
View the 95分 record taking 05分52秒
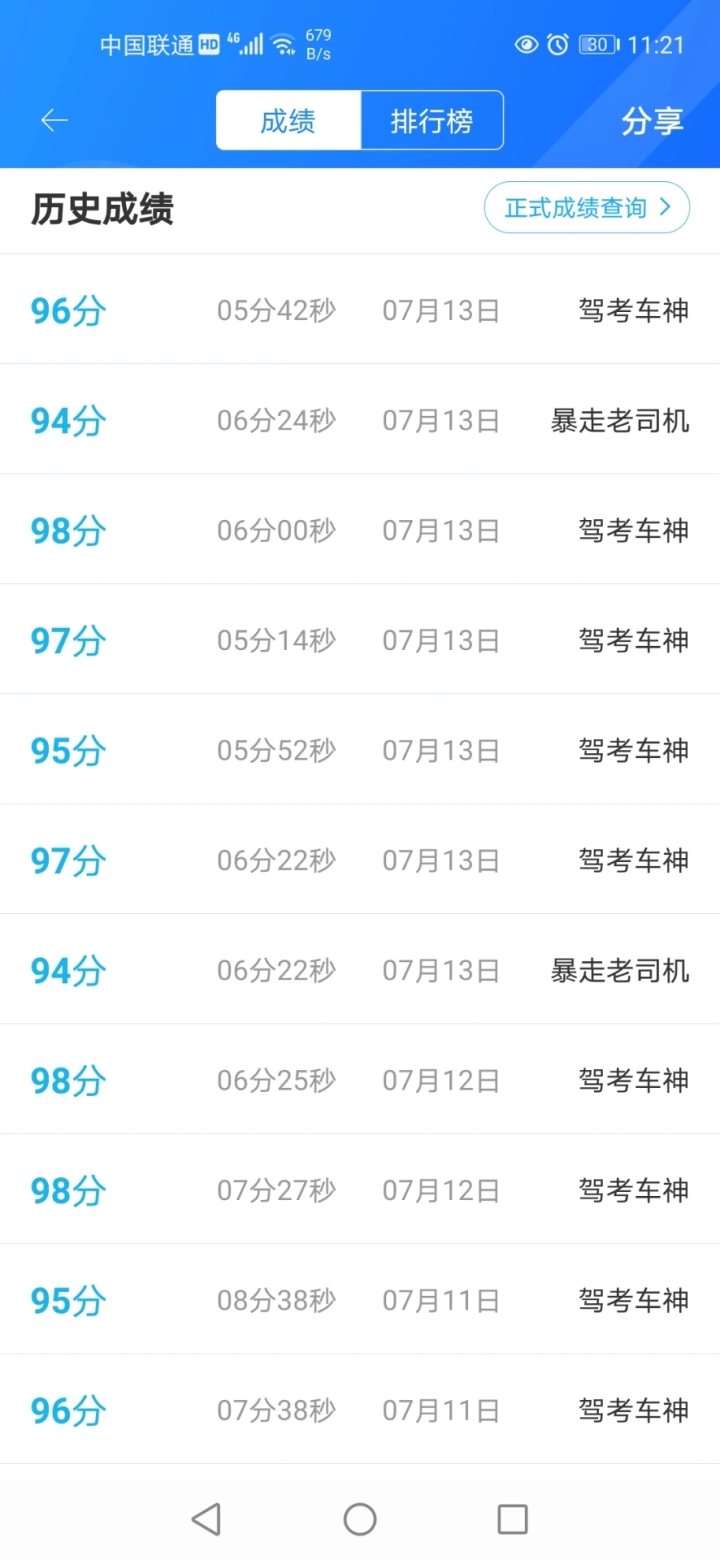tap(360, 750)
